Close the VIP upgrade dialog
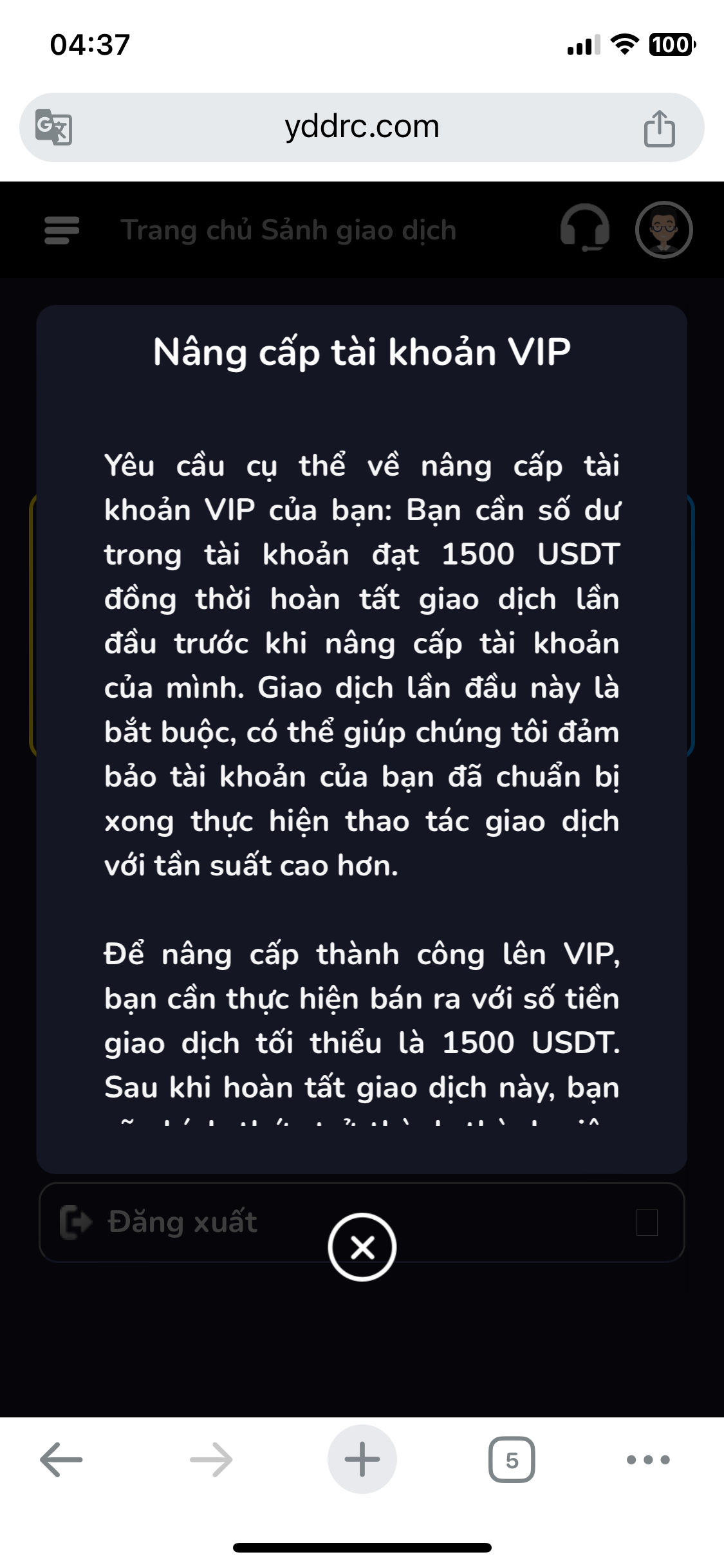 (362, 1247)
